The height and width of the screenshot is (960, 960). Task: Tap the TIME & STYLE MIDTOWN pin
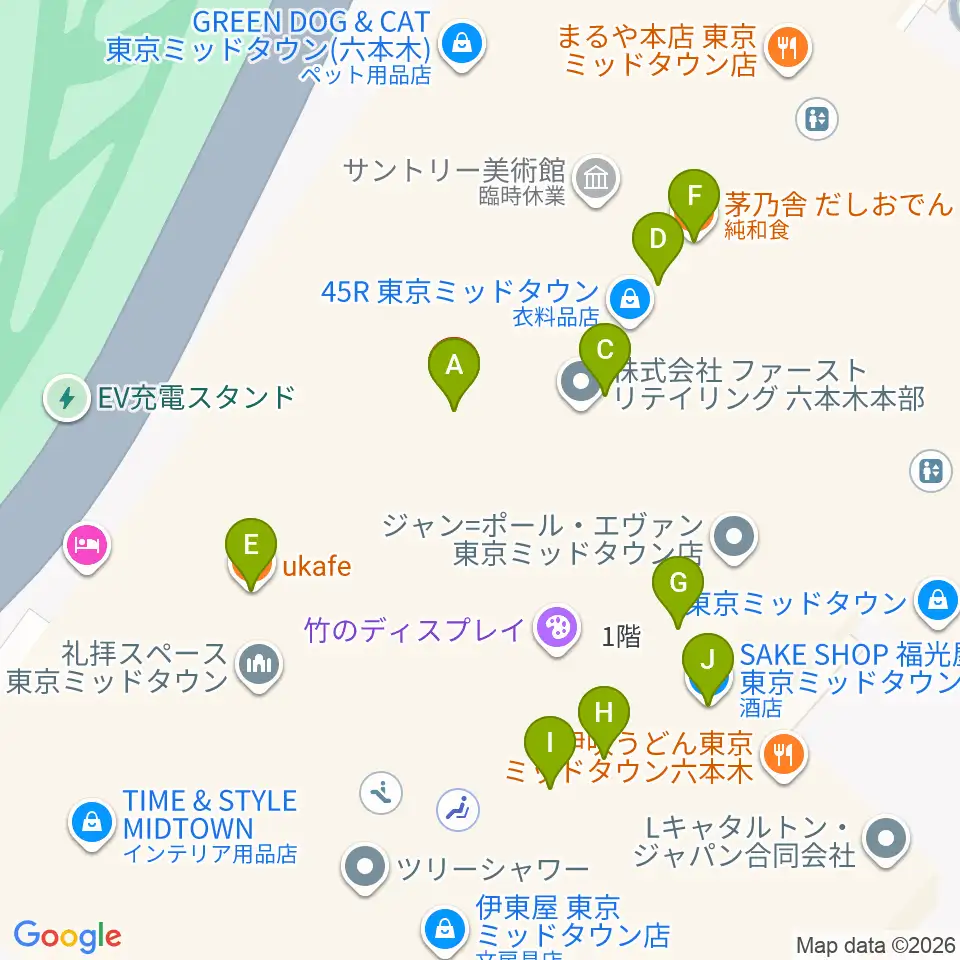coord(92,823)
